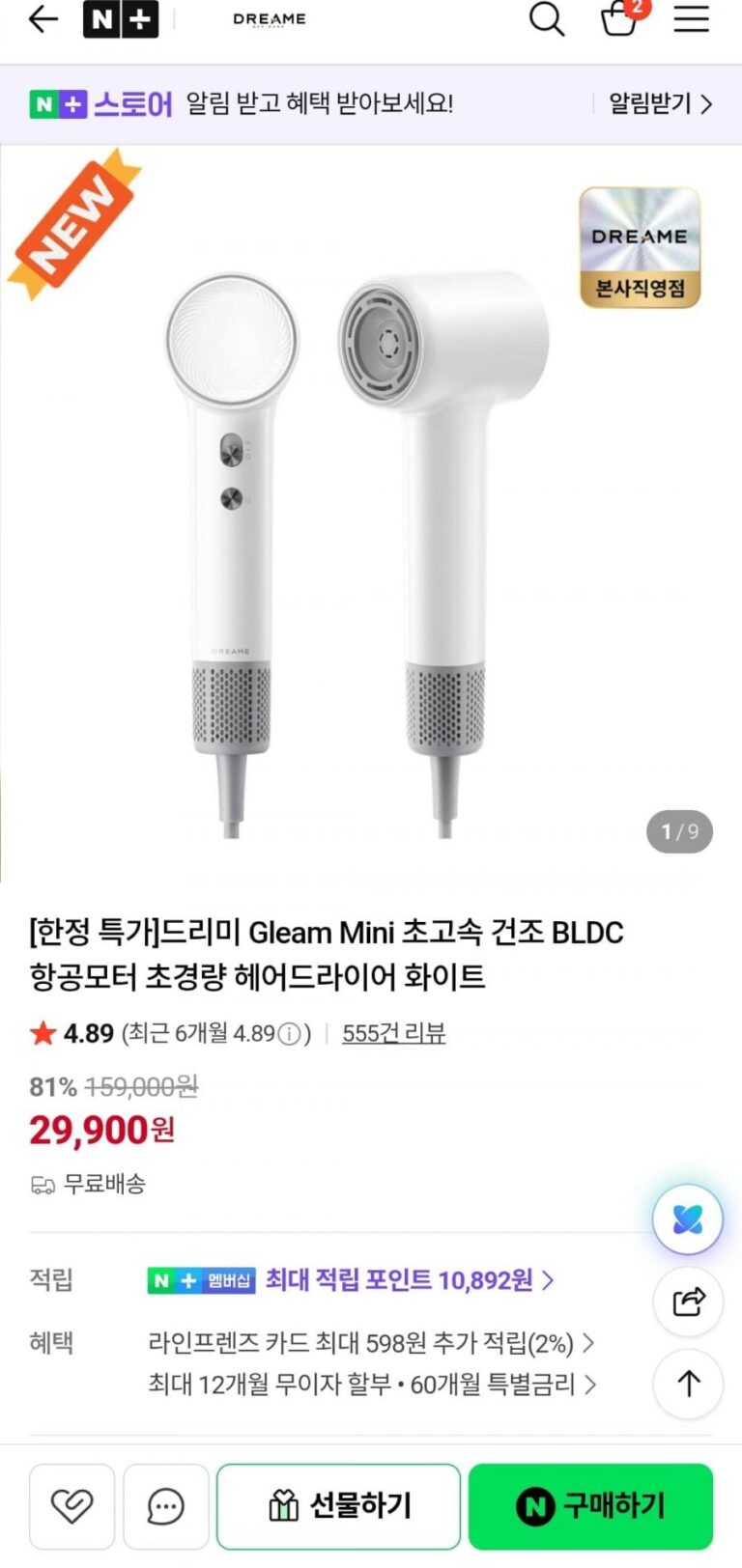Open the chat inquiry icon
Screen dimensions: 742x1568
pos(166,1506)
